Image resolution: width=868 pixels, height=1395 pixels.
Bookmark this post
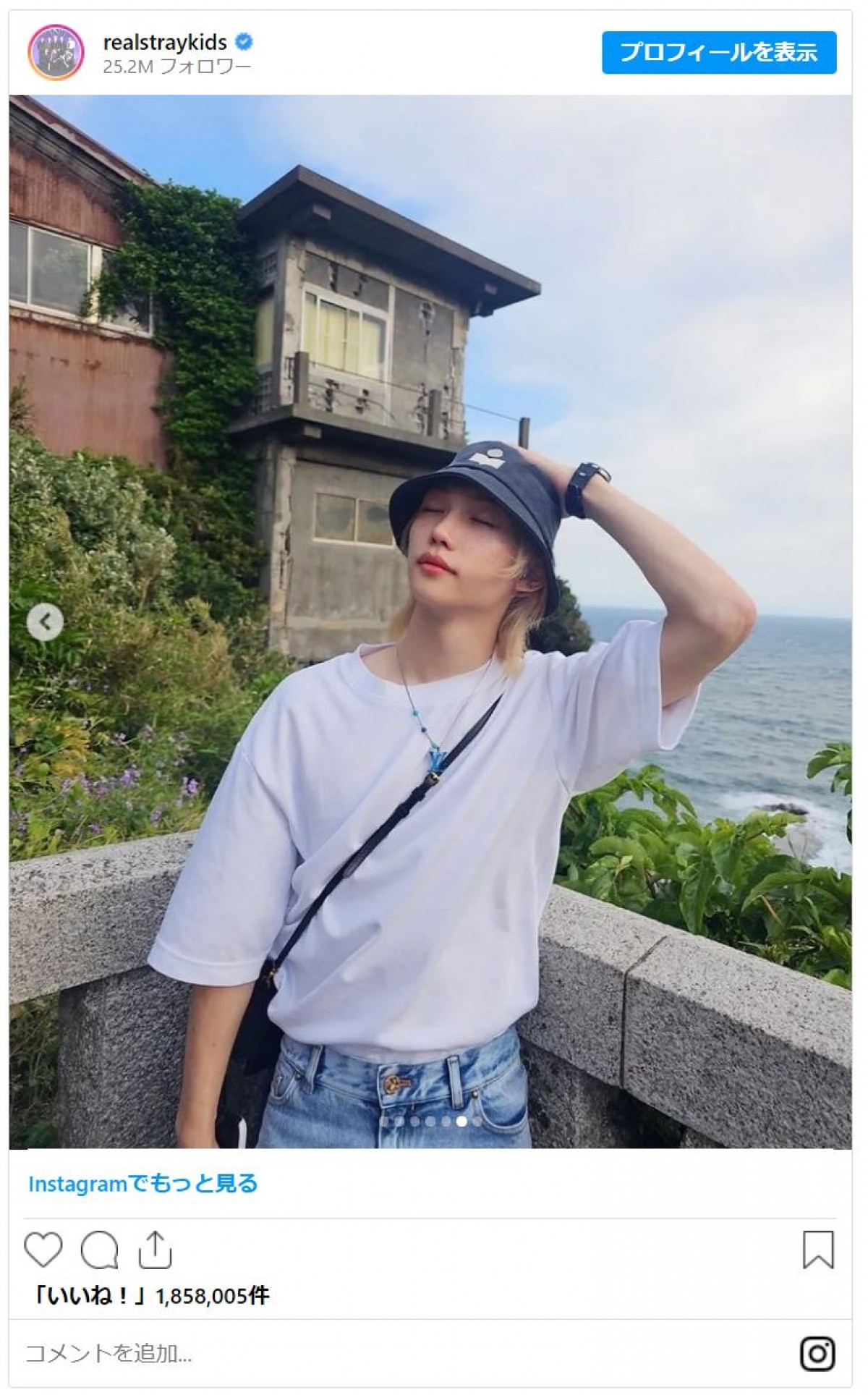[x=818, y=1250]
